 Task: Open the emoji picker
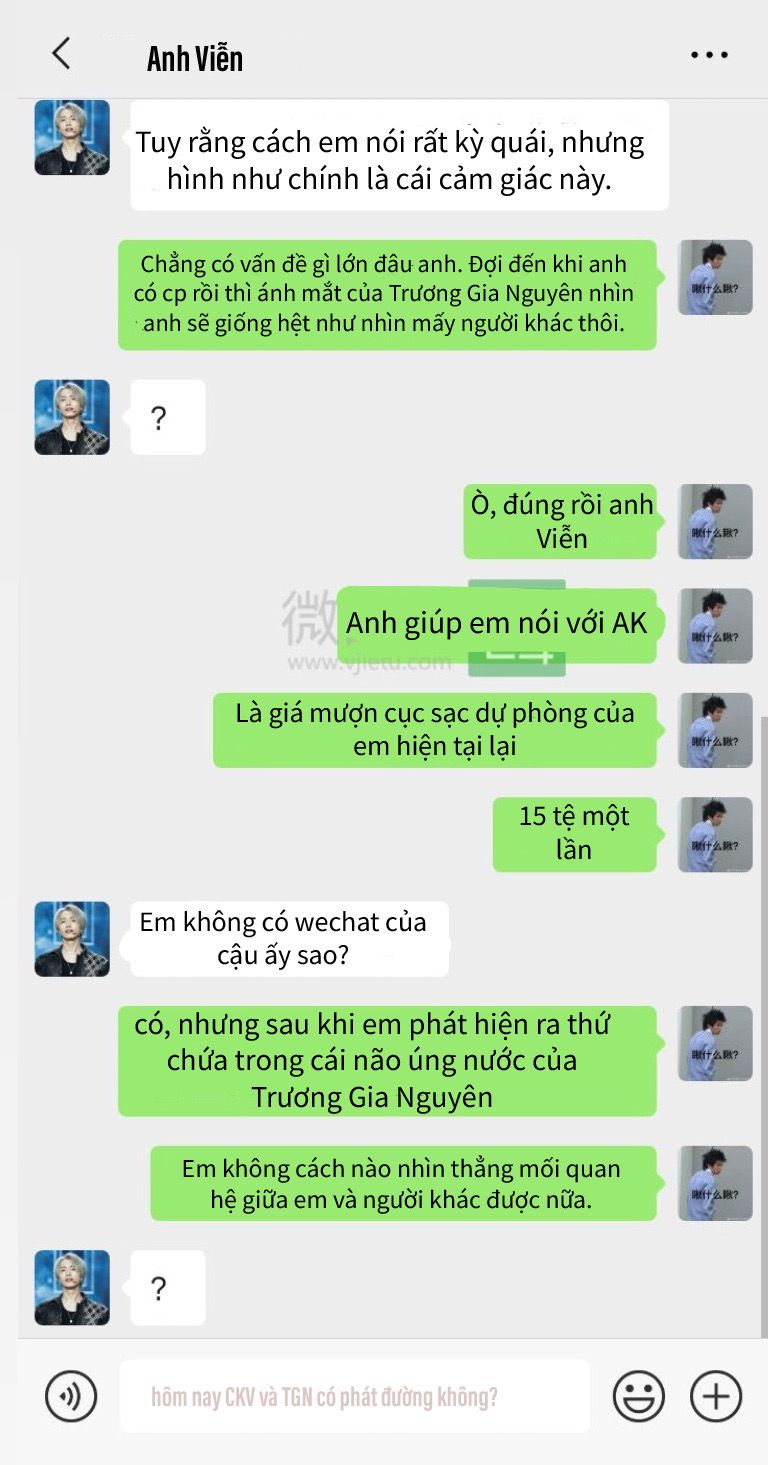[x=639, y=1395]
